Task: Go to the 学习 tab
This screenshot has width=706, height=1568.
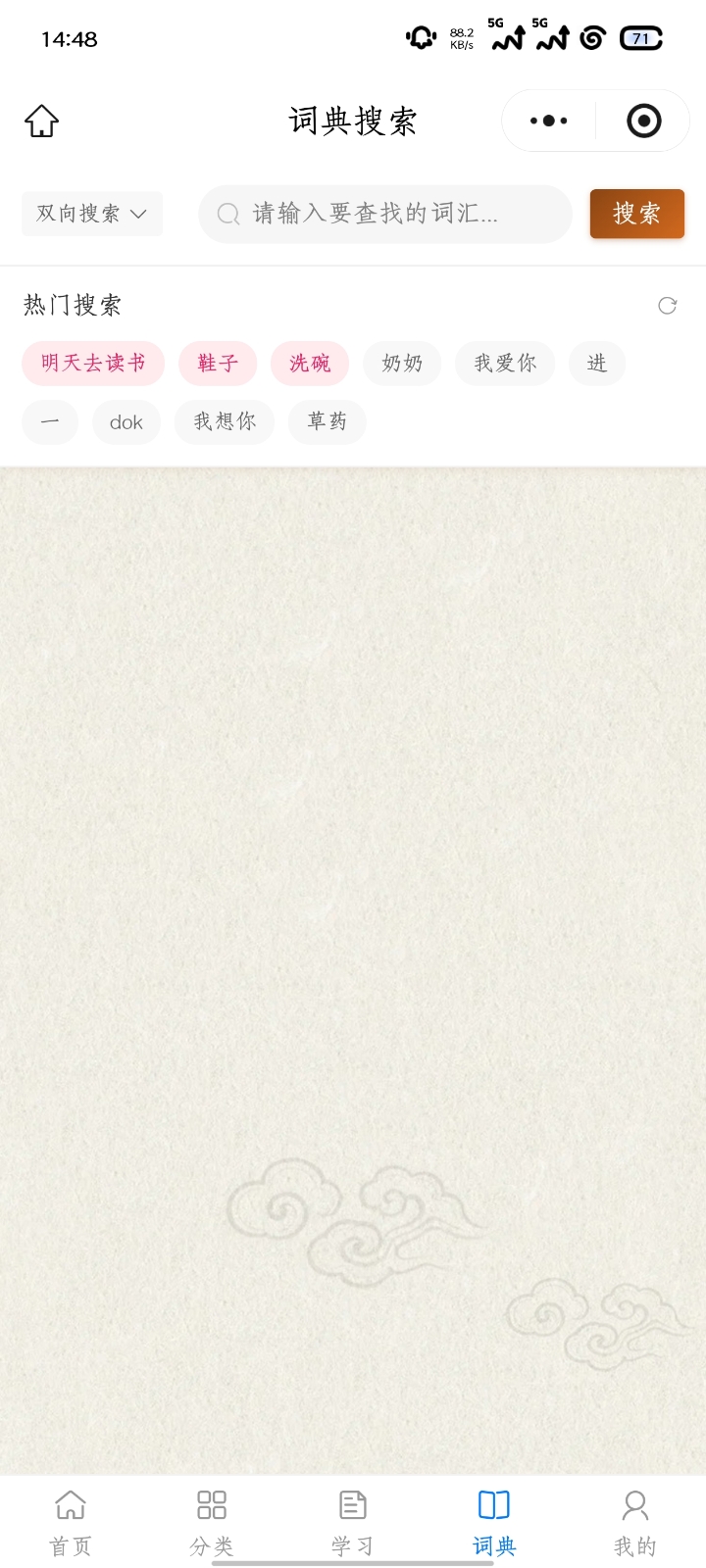Action: click(353, 1523)
